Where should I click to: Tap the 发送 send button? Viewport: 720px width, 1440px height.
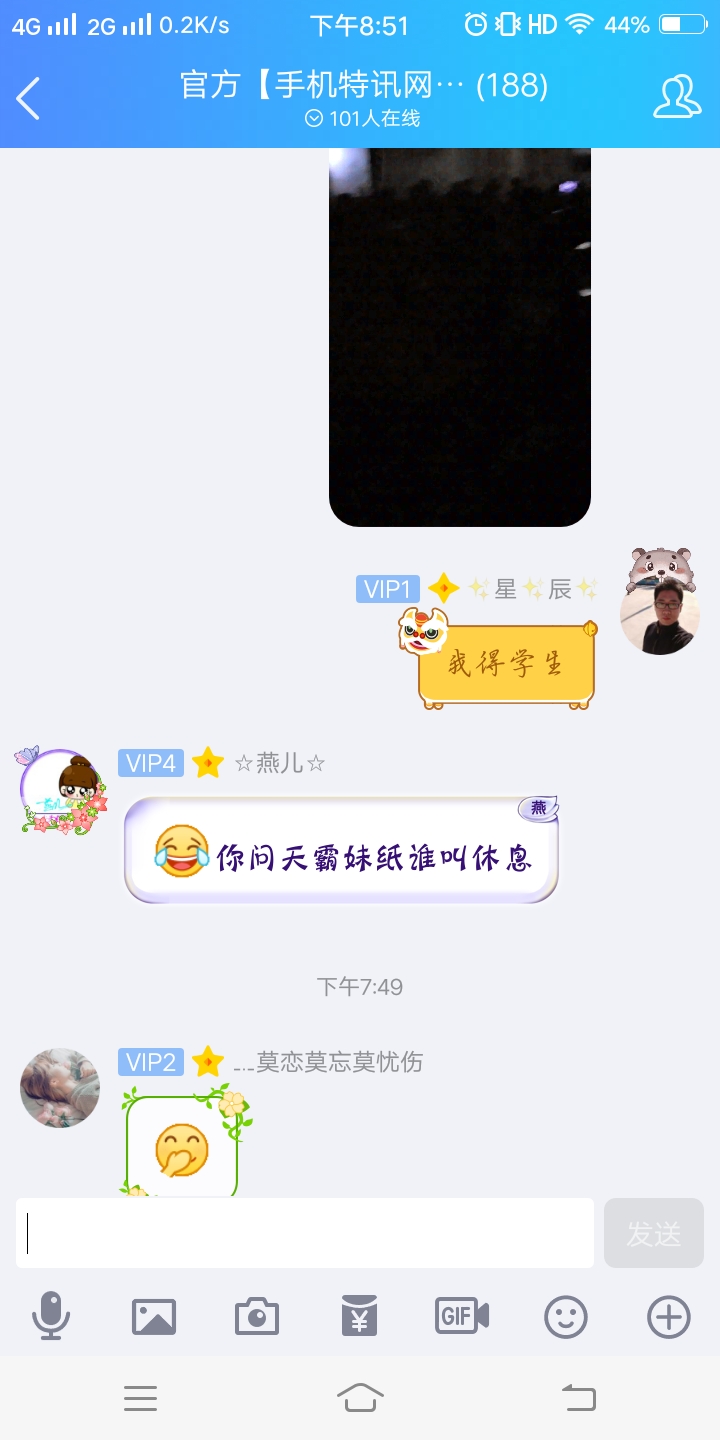coord(654,1233)
